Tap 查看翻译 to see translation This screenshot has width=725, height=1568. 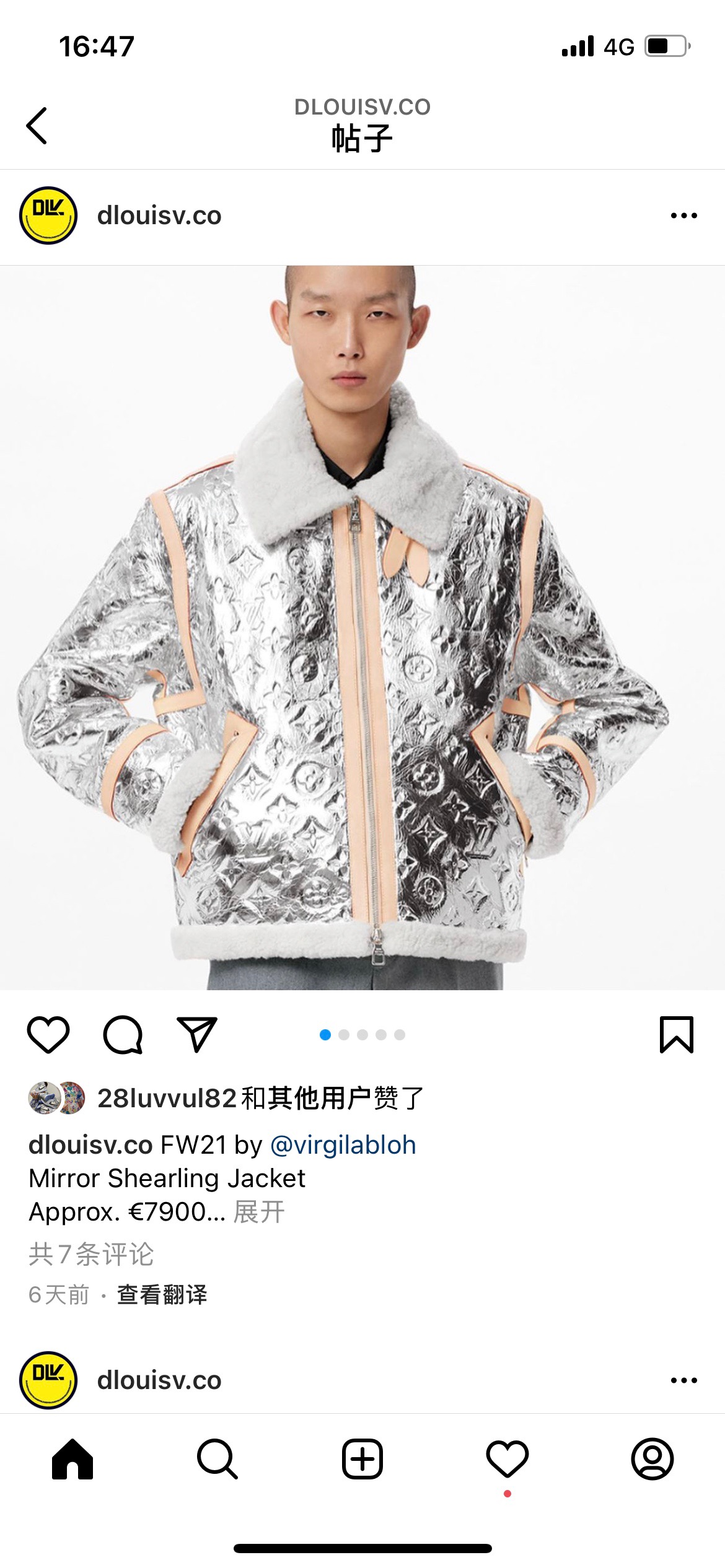[162, 1295]
